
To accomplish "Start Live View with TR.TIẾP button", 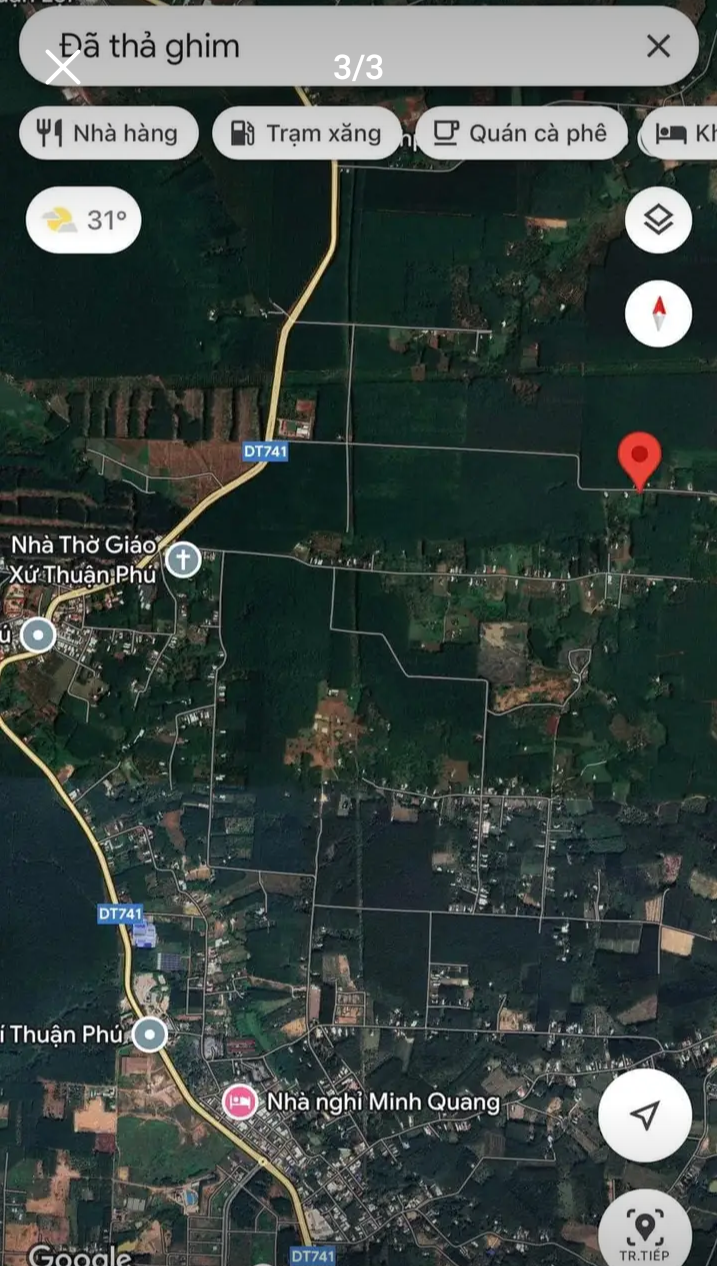I will (x=645, y=1232).
